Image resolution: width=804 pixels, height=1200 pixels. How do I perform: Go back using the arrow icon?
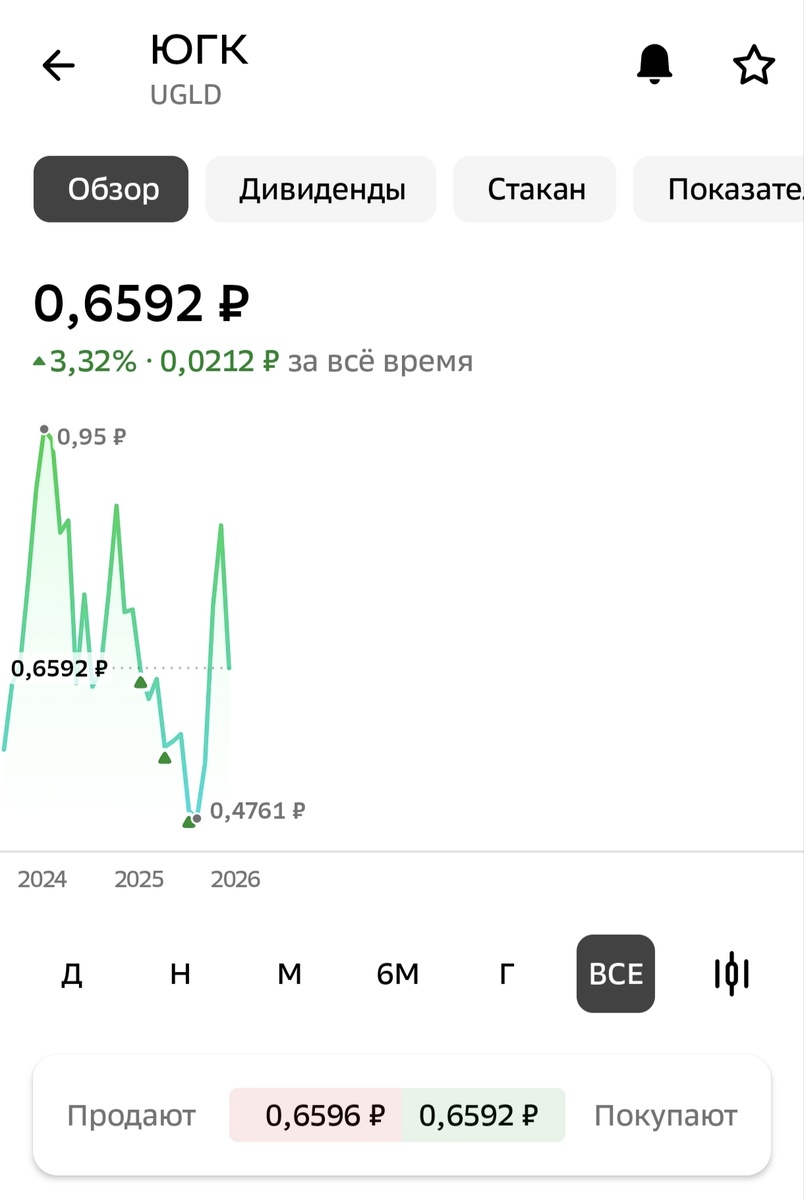point(58,66)
